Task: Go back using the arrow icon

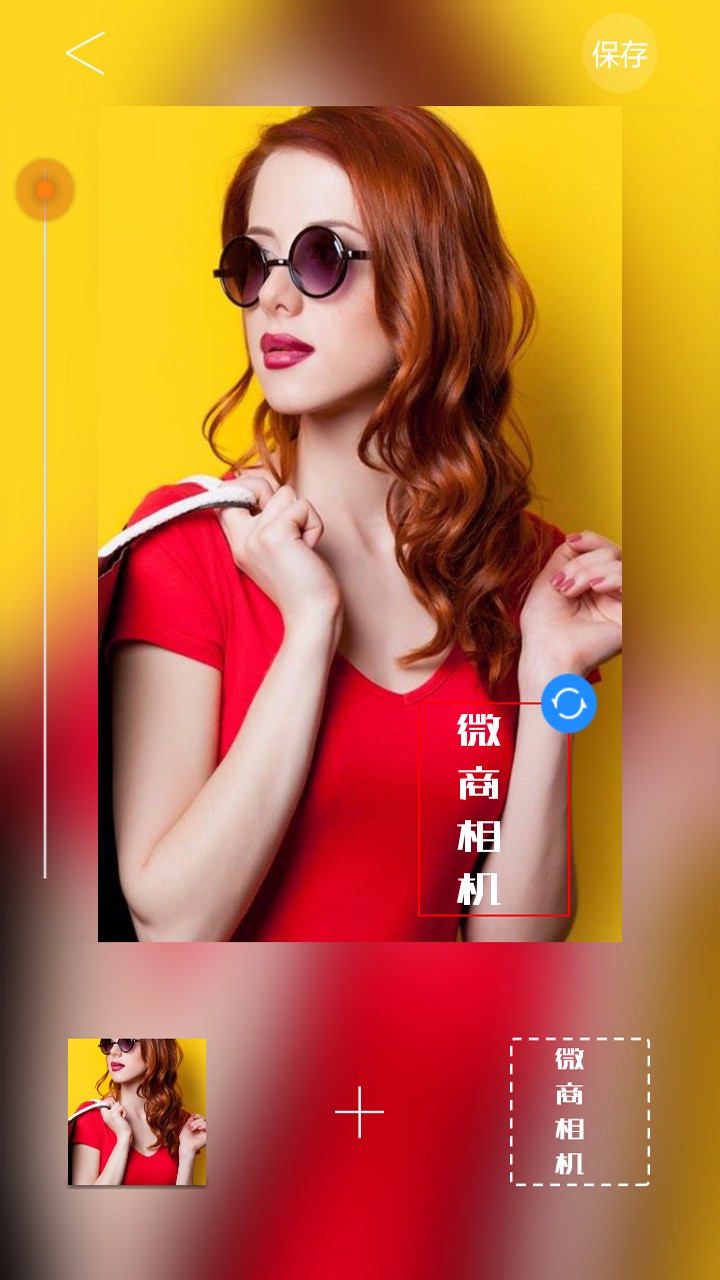Action: point(85,53)
